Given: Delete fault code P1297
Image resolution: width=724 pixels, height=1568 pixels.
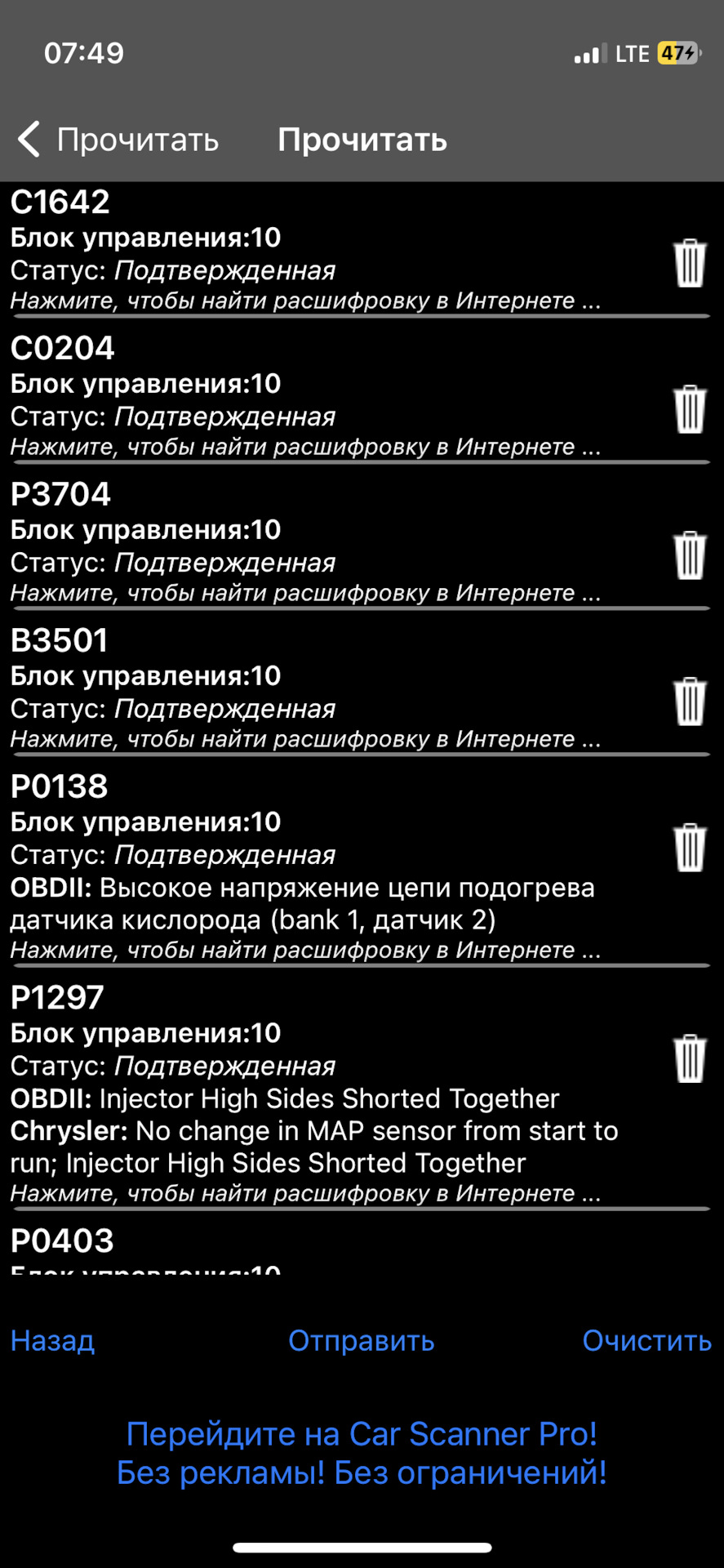Looking at the screenshot, I should (x=690, y=1058).
